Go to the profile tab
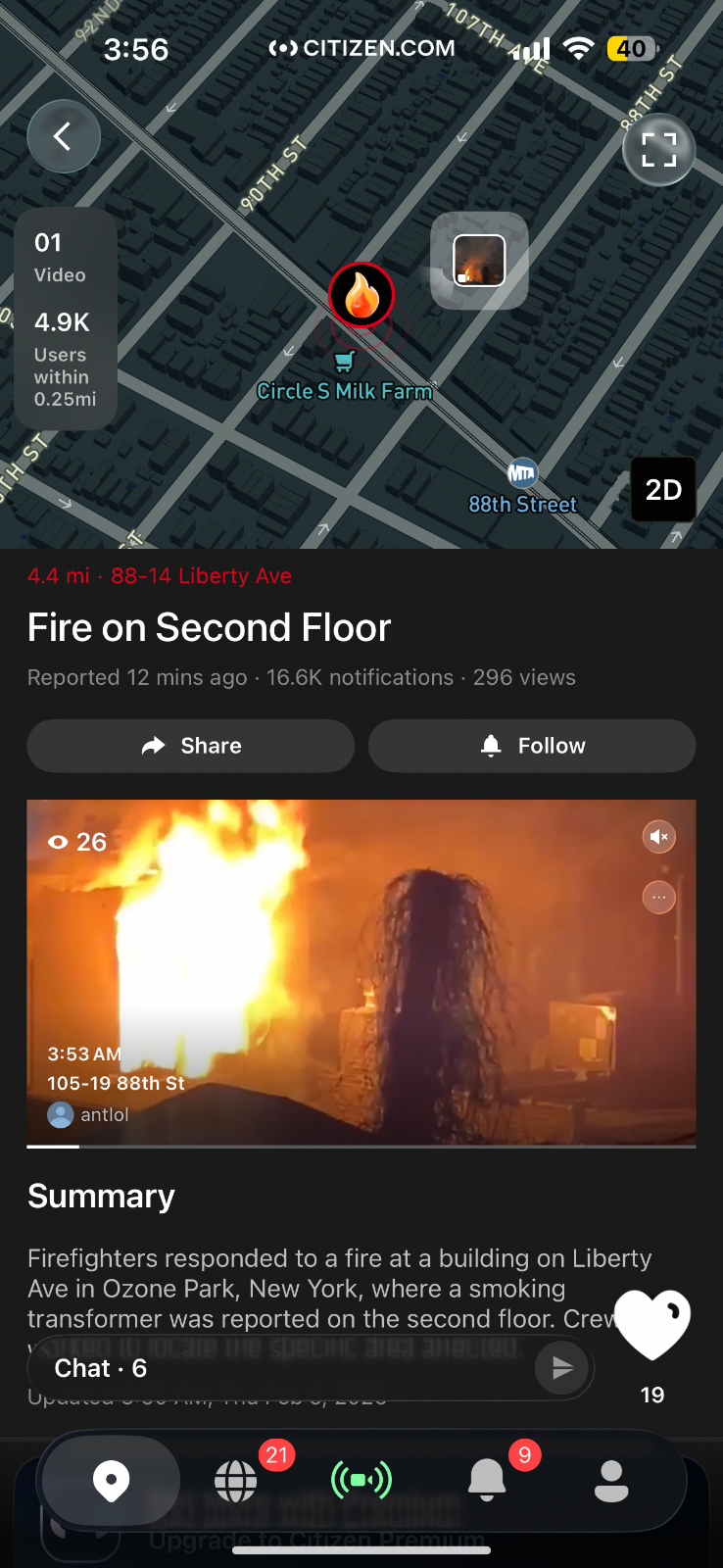Viewport: 723px width, 1568px height. [611, 1481]
